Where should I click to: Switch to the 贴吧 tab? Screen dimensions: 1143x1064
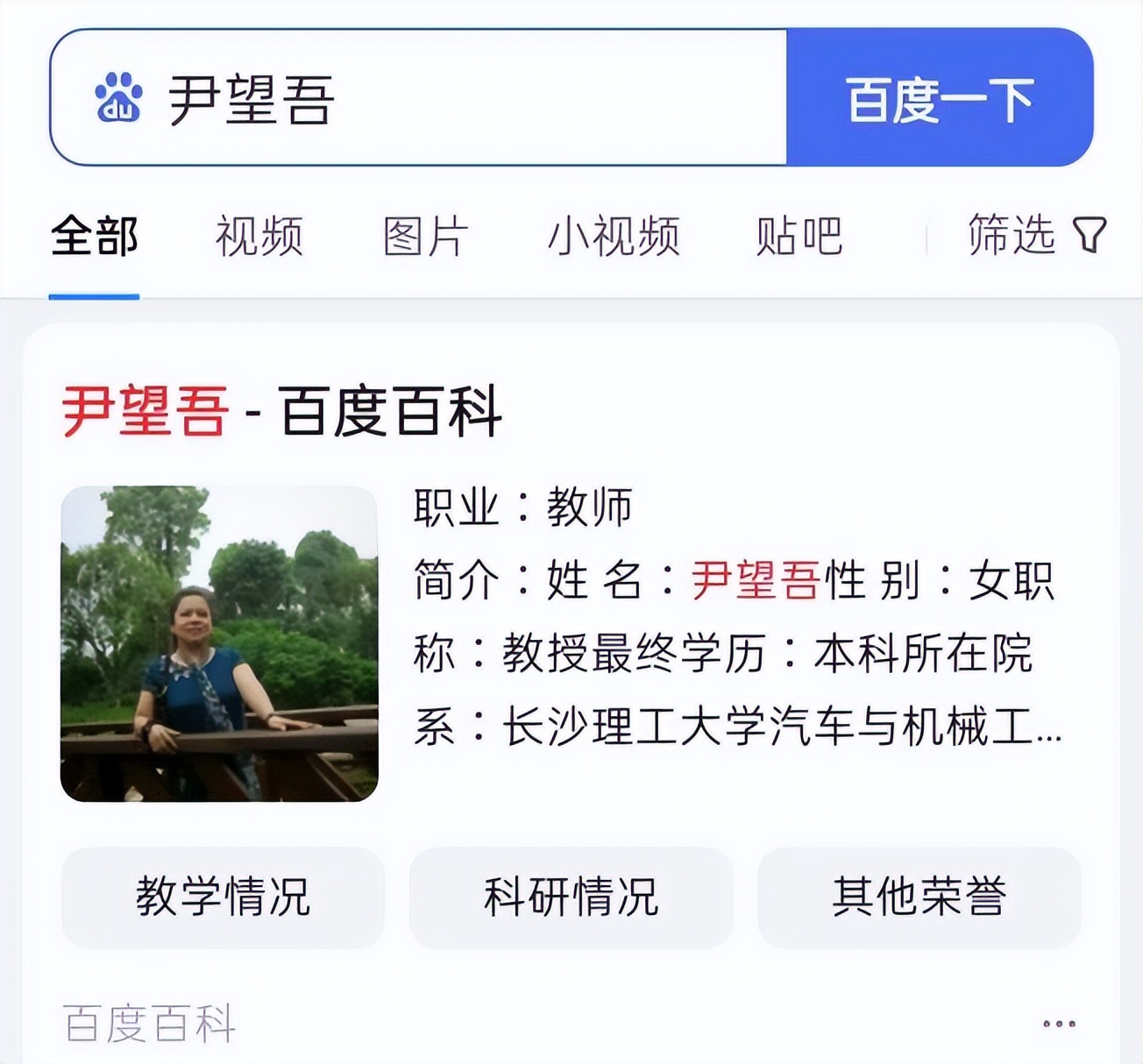point(799,236)
